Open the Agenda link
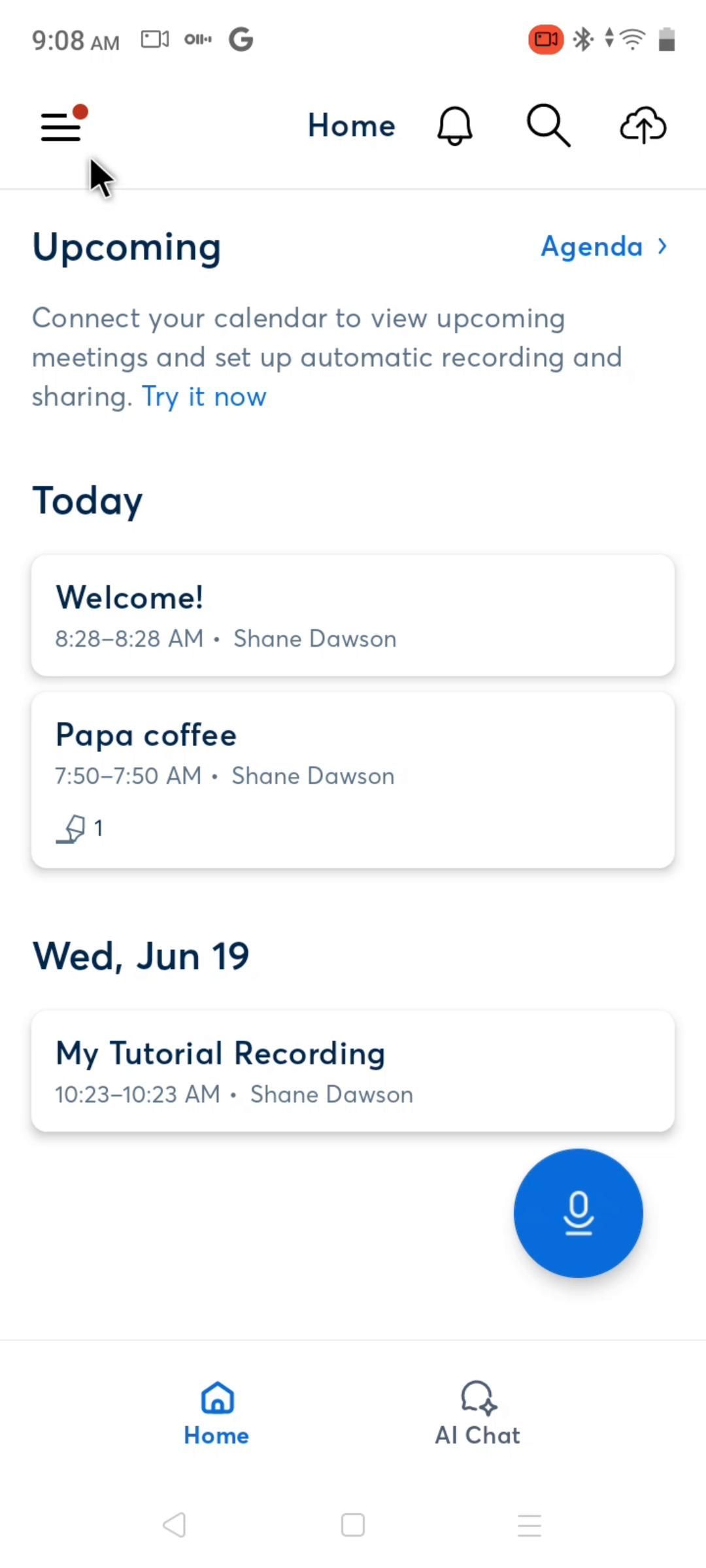Screen dimensions: 706x1568 pyautogui.click(x=603, y=247)
